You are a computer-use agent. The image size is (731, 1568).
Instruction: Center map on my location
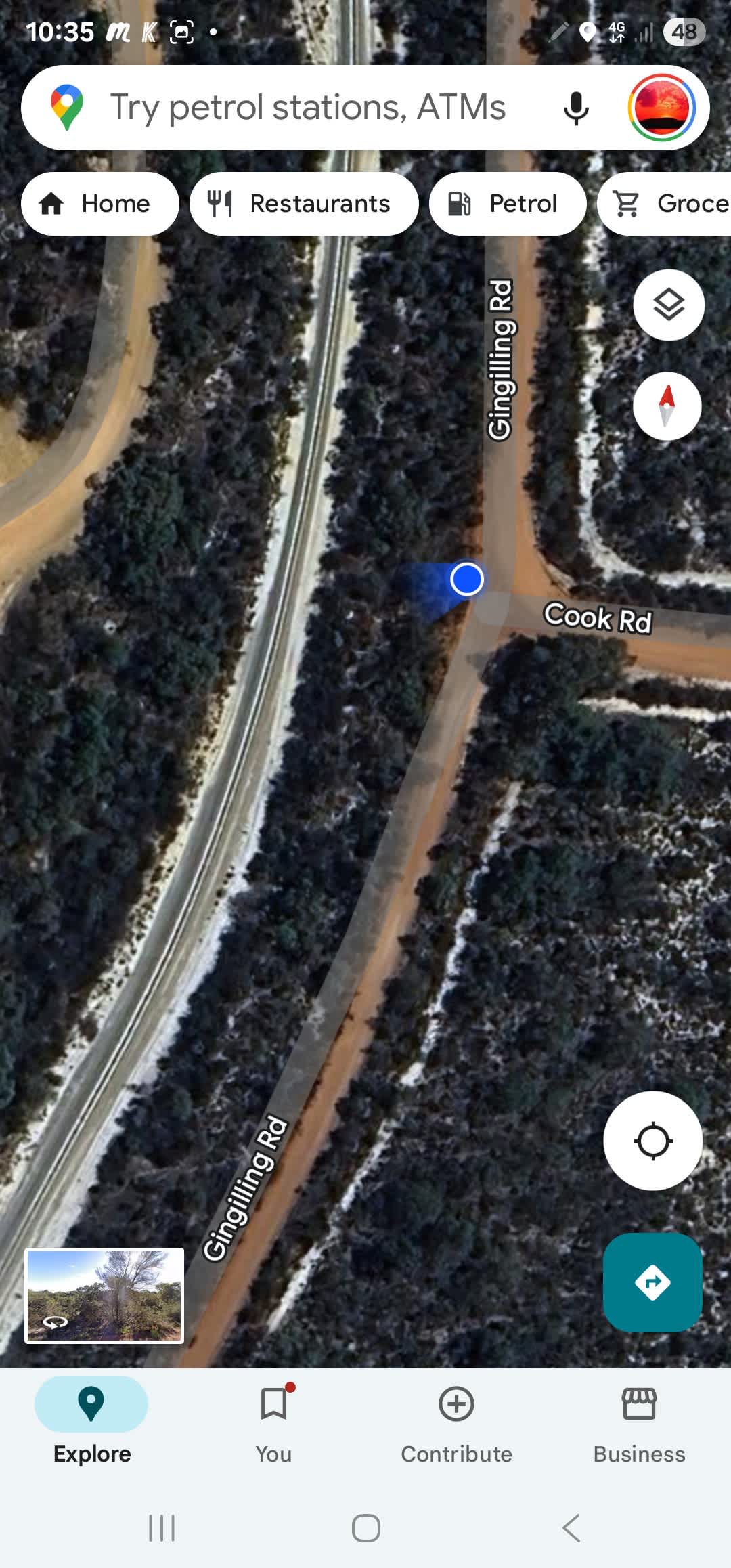[x=652, y=1141]
